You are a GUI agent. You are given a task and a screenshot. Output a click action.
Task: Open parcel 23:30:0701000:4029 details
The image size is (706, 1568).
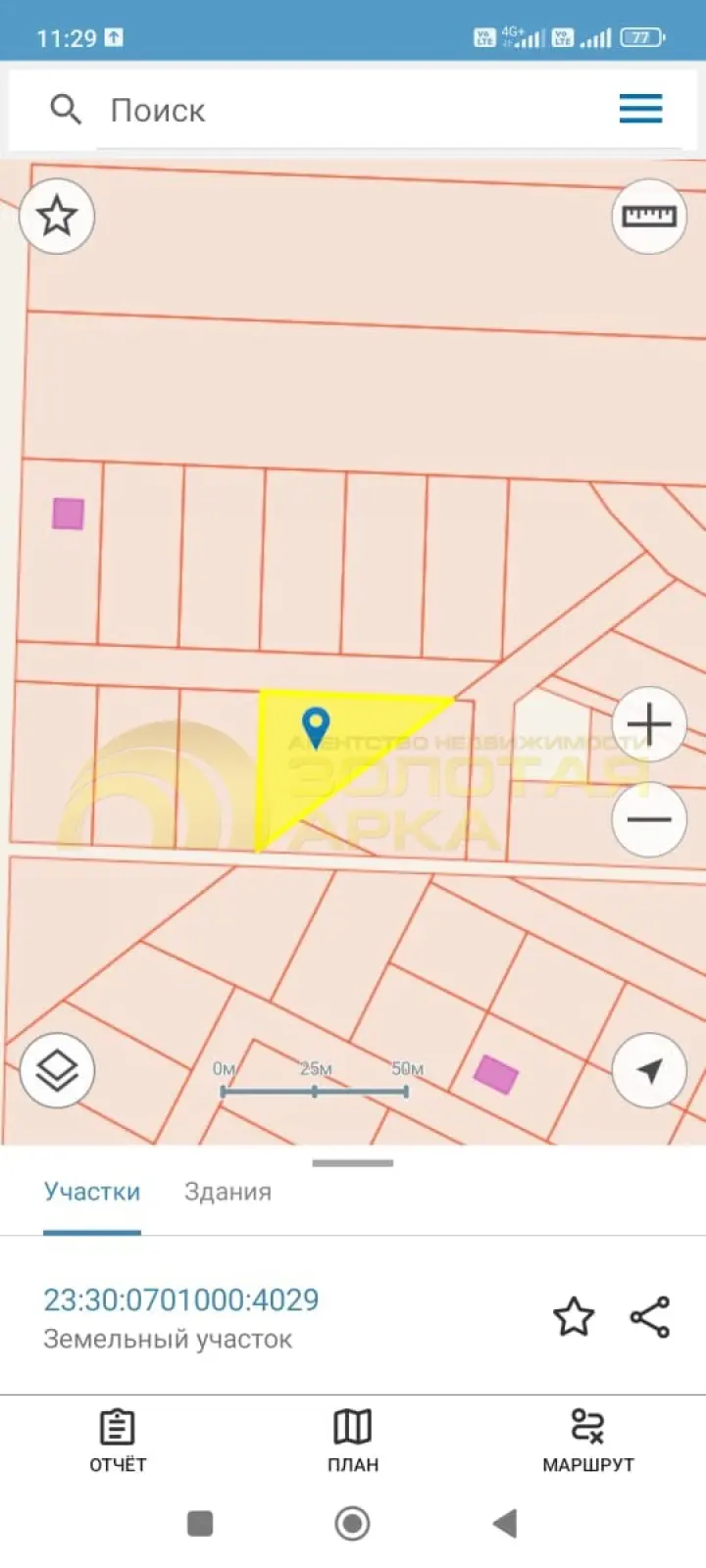pos(181,1299)
